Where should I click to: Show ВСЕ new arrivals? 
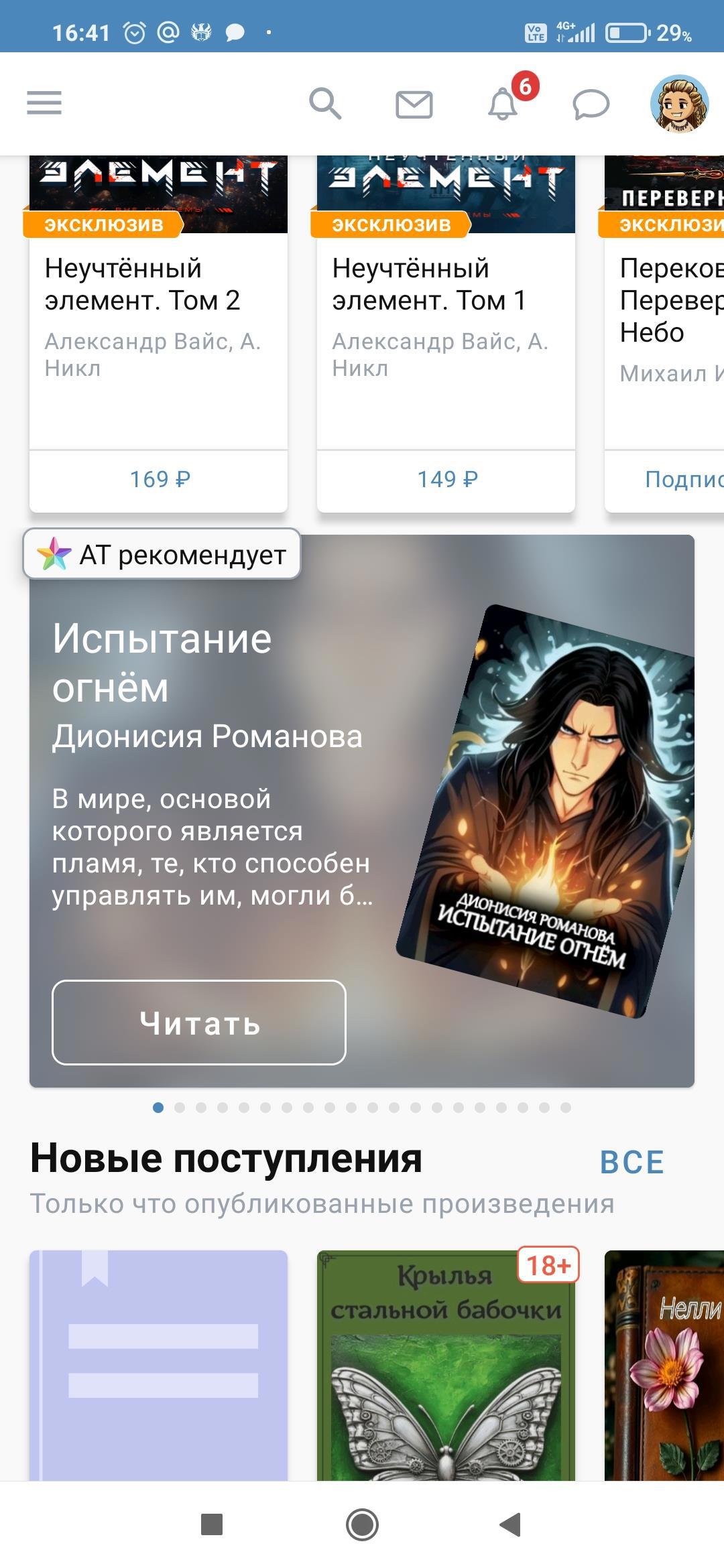[x=631, y=1163]
